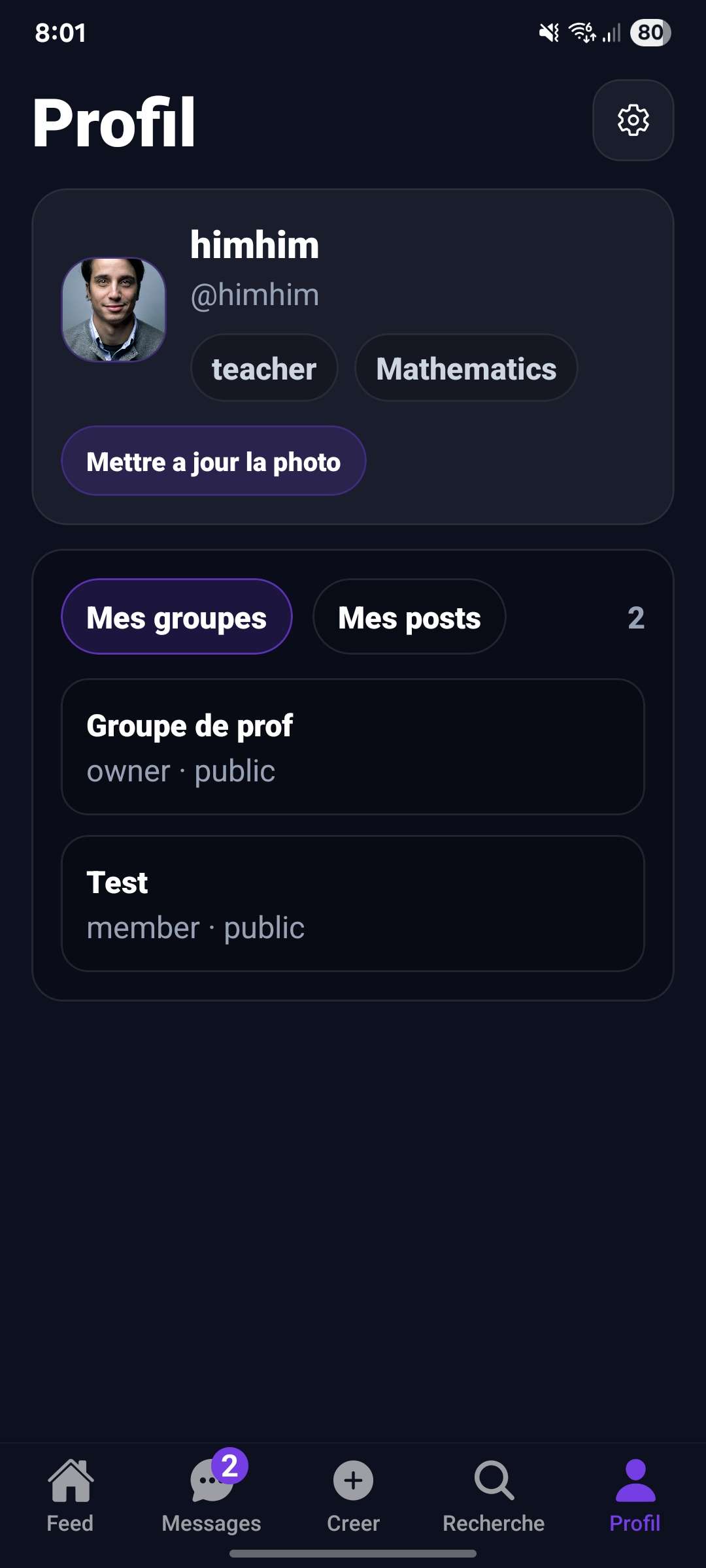The width and height of the screenshot is (706, 1568).
Task: Tap the @himhim username
Action: (x=255, y=294)
